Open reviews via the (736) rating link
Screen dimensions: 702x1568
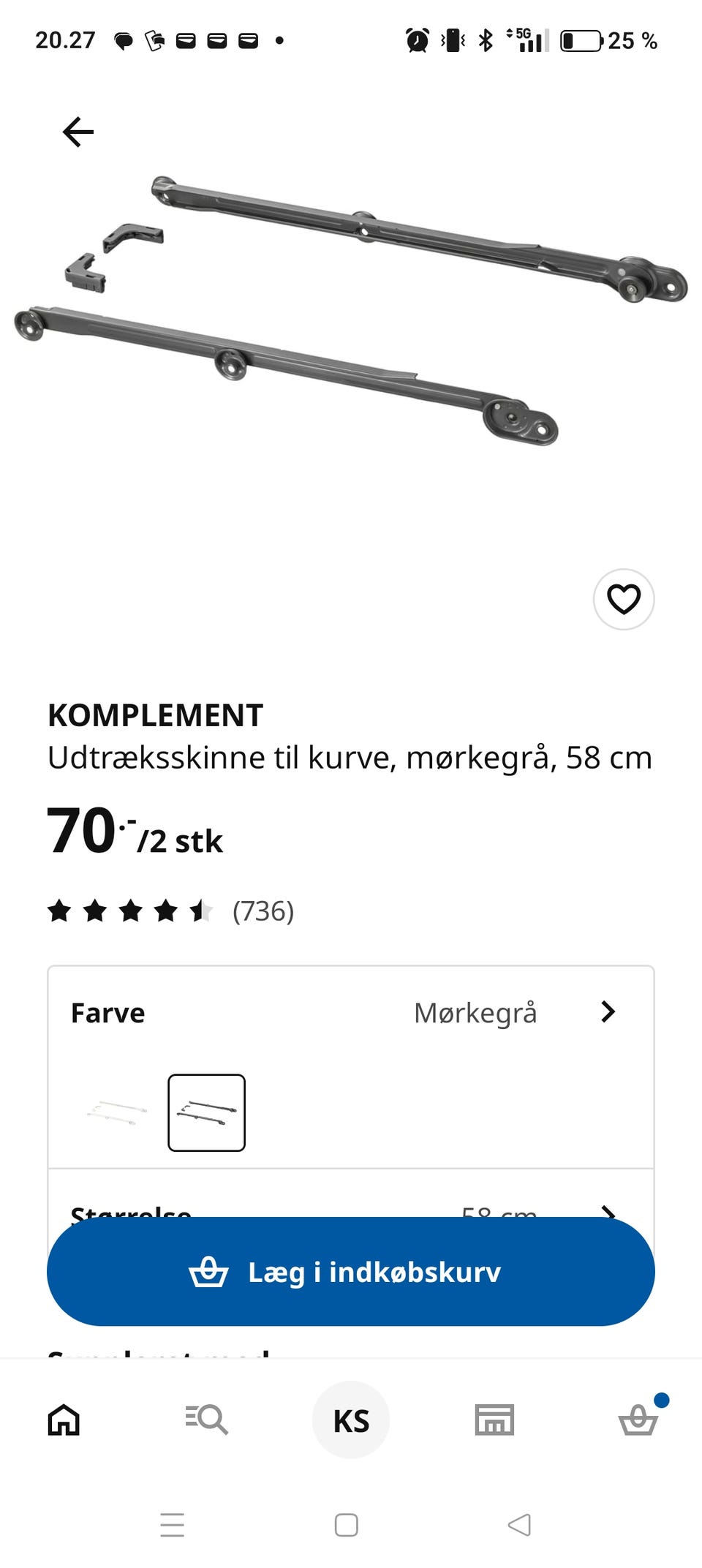tap(263, 911)
